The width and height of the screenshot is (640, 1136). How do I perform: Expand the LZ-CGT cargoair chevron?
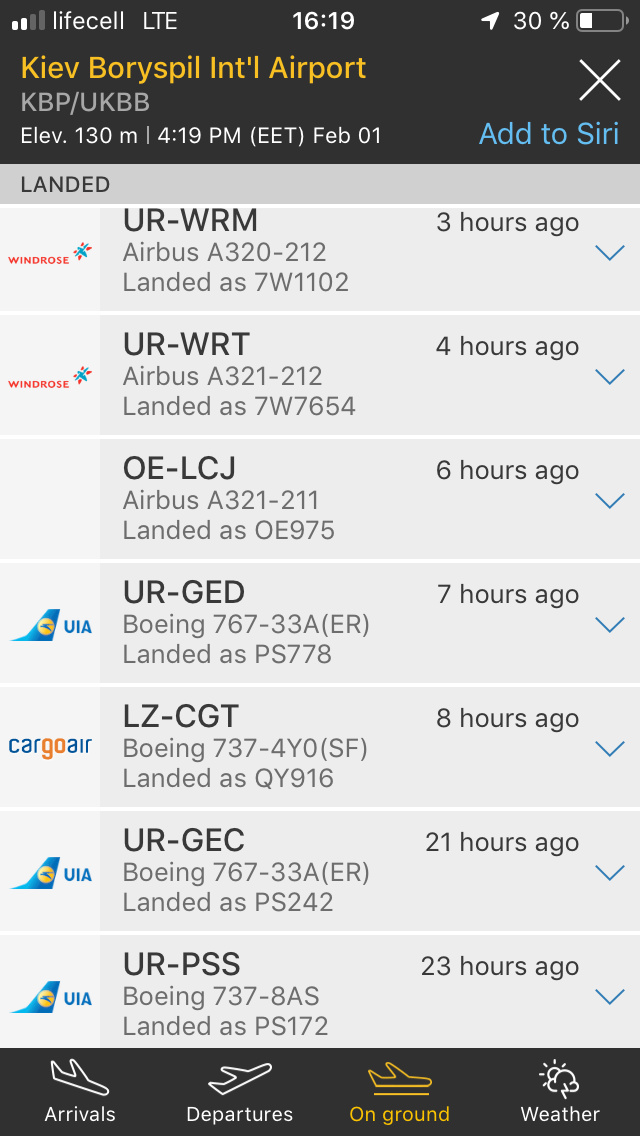(x=609, y=749)
